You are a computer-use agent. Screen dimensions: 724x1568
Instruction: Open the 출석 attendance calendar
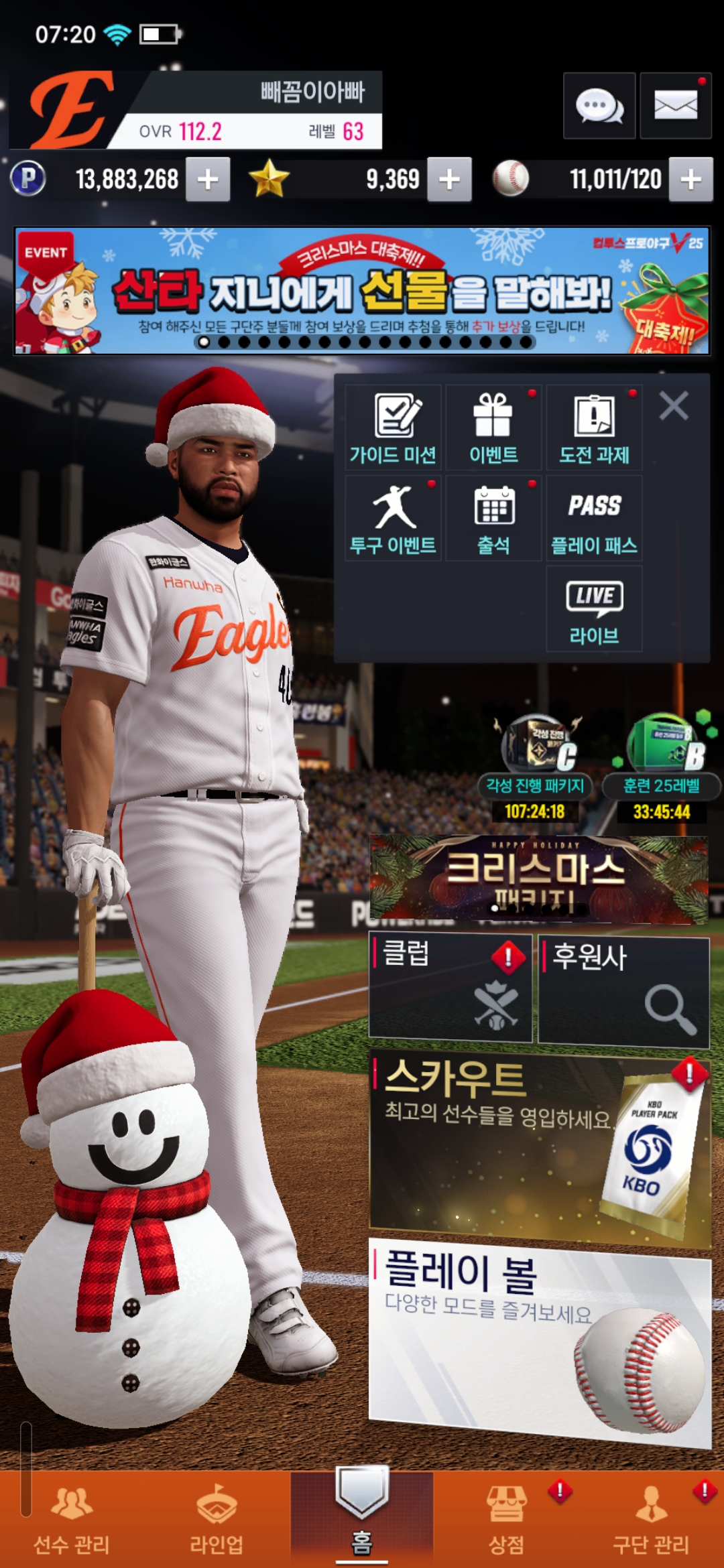pos(493,519)
